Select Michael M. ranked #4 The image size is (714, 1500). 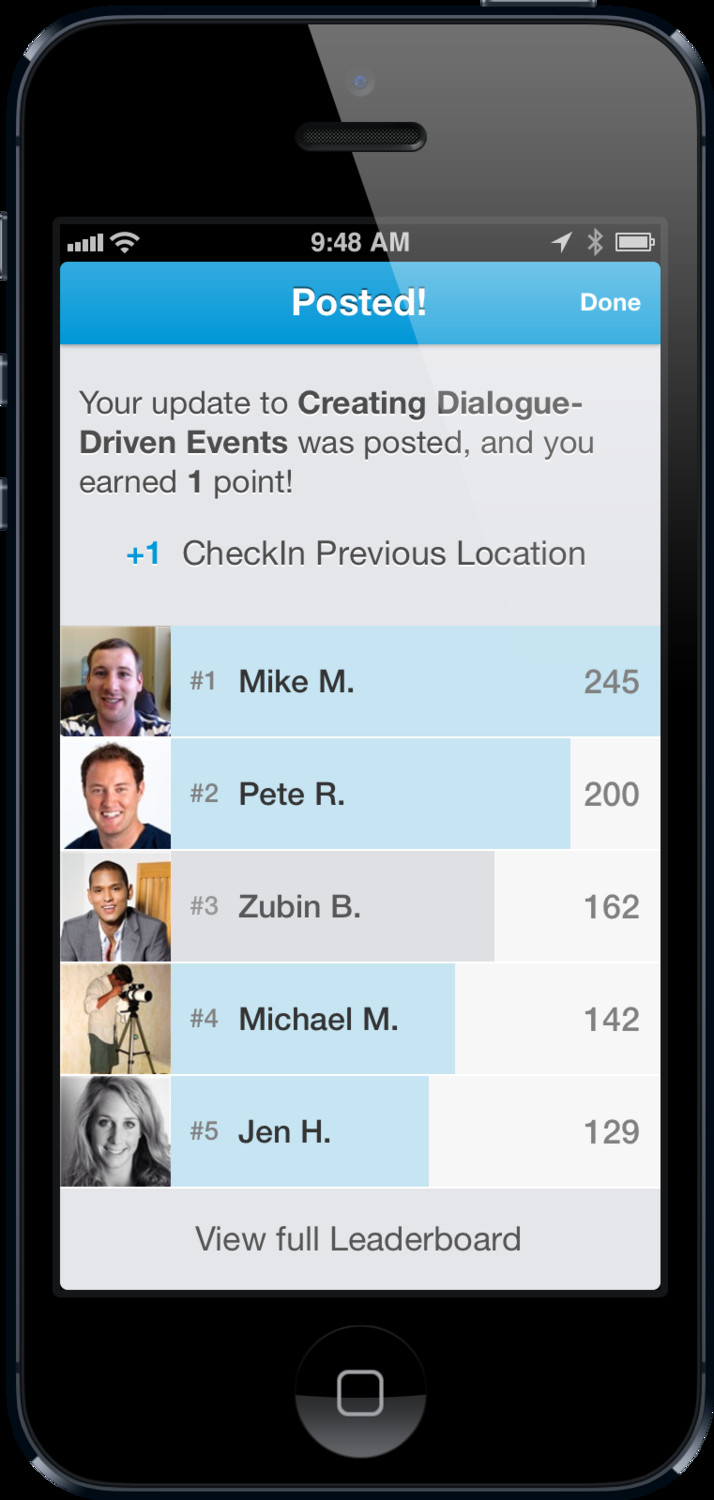(x=360, y=1019)
